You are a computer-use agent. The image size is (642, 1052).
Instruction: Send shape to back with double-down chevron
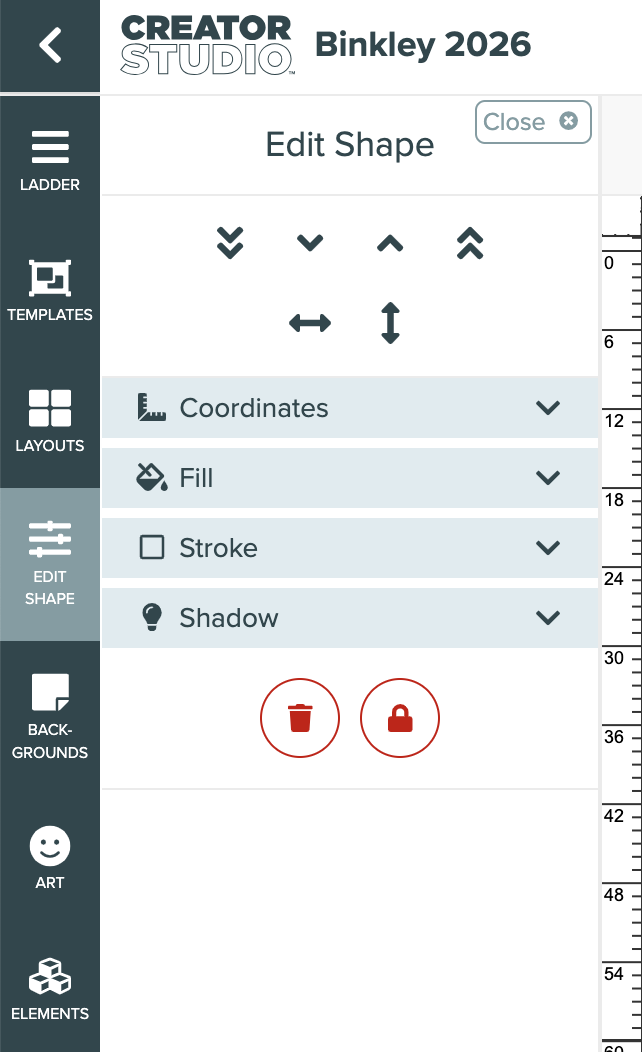point(230,243)
